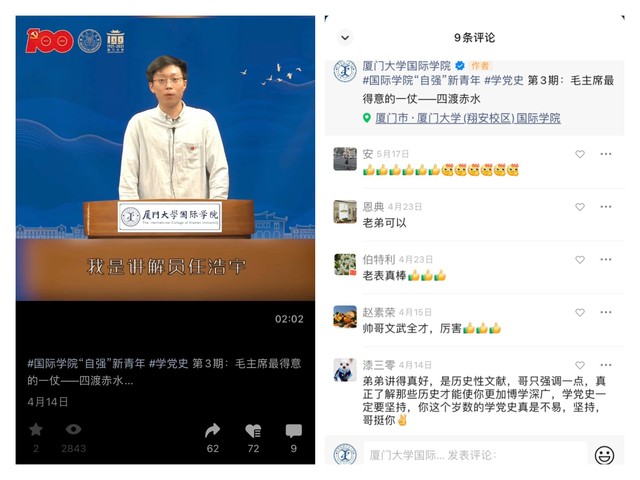
Task: Like 伯特利's comment
Action: coord(580,259)
